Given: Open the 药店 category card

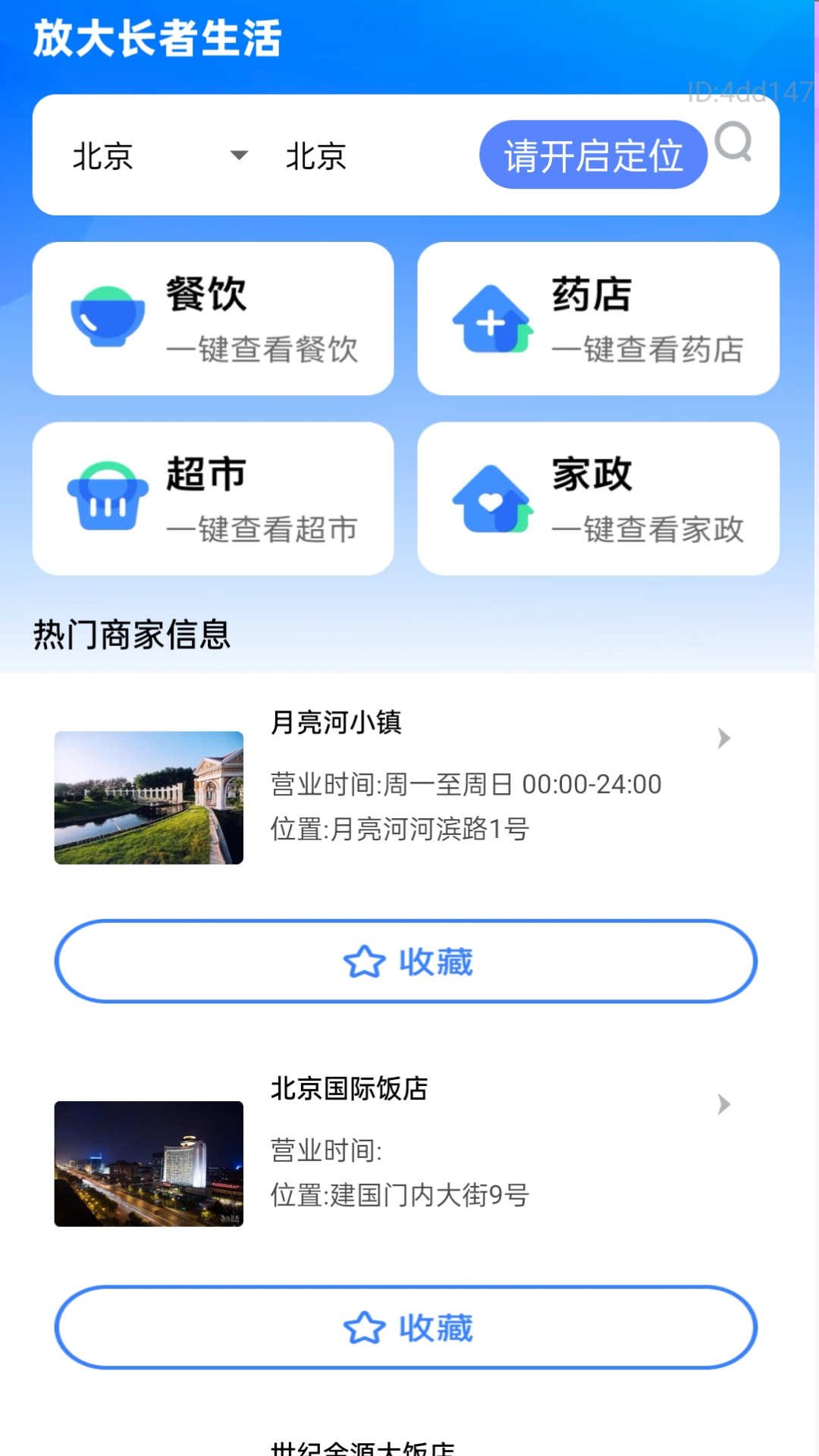Looking at the screenshot, I should [x=598, y=318].
